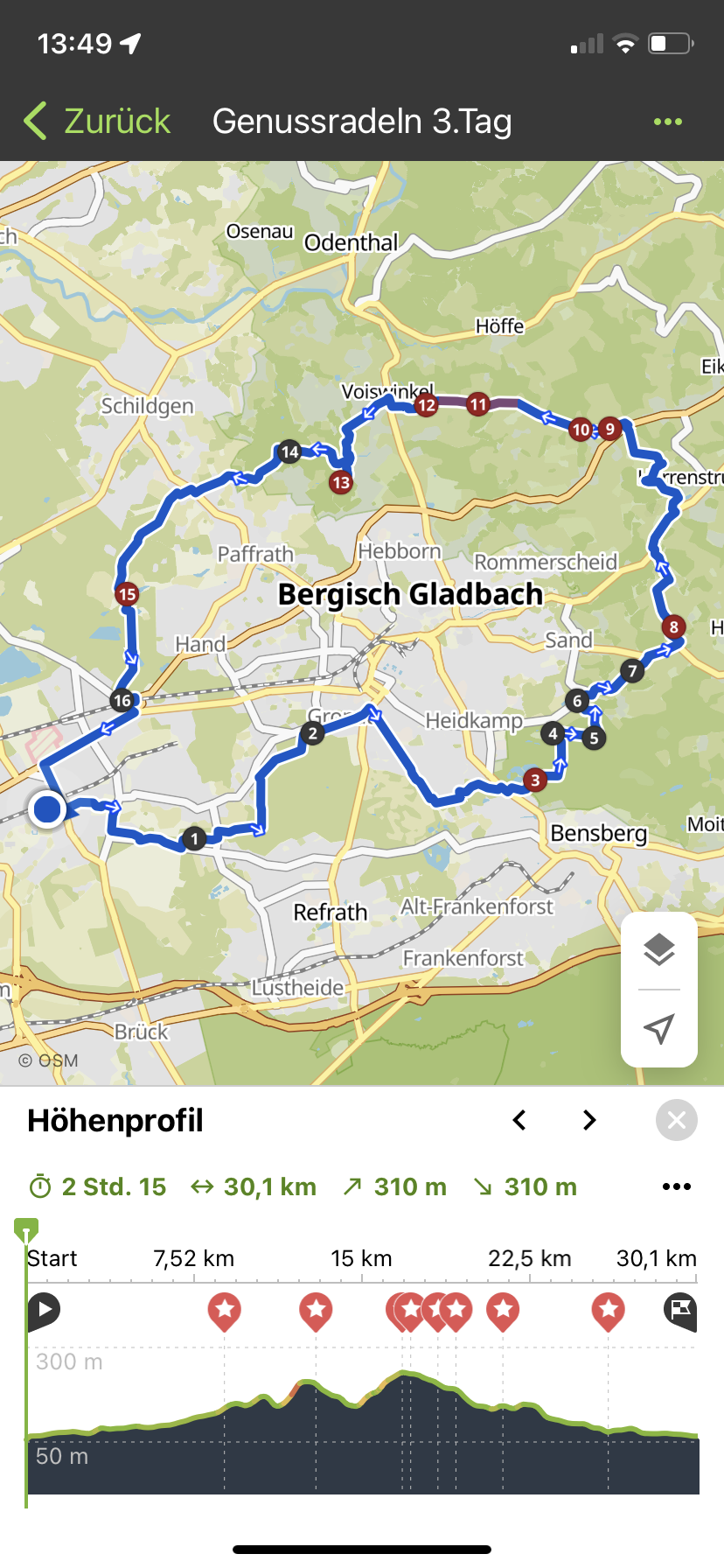This screenshot has width=724, height=1568.
Task: Go back with the Zurück button
Action: pyautogui.click(x=98, y=121)
